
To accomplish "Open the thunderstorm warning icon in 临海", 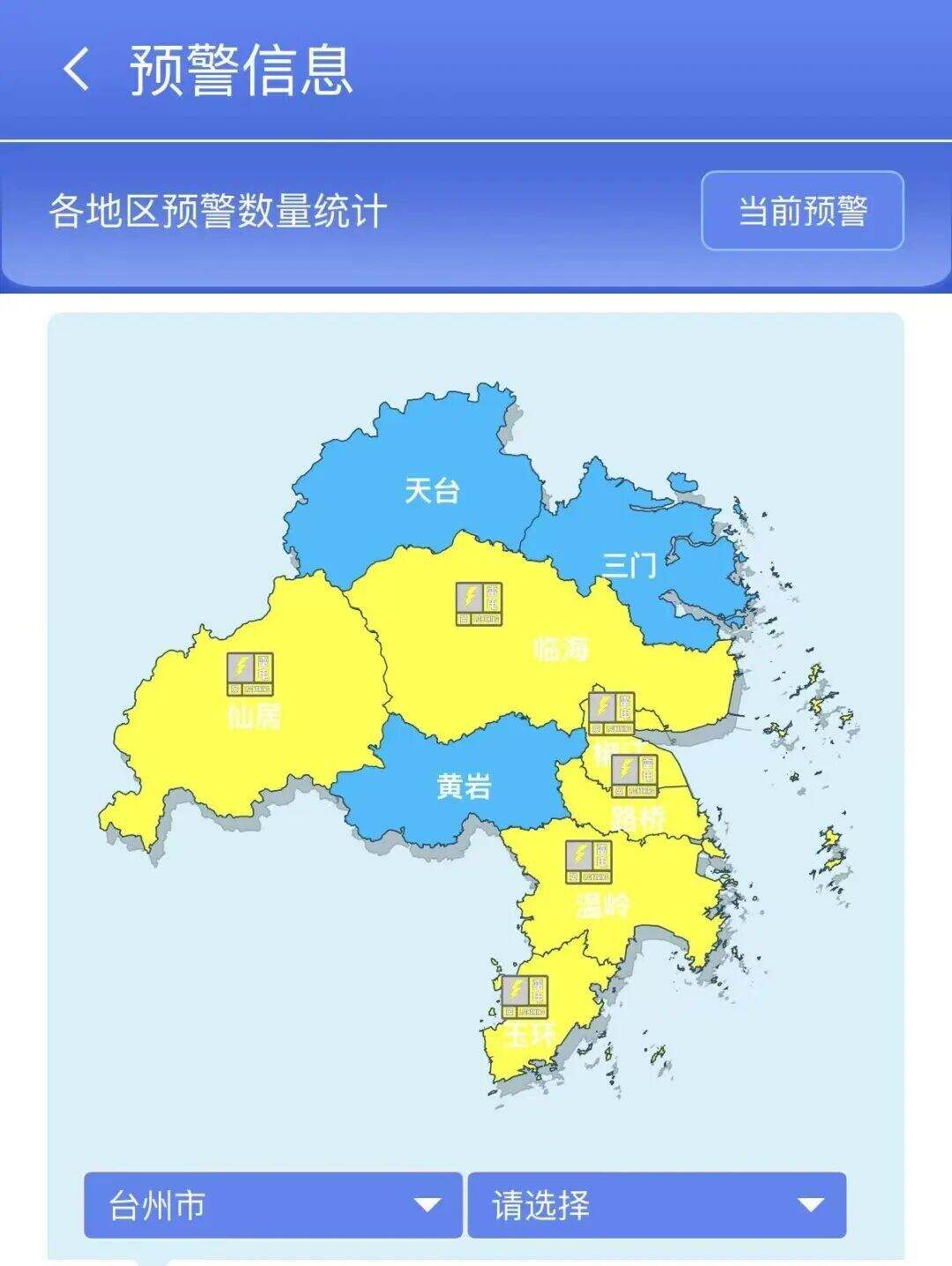I will click(x=479, y=604).
